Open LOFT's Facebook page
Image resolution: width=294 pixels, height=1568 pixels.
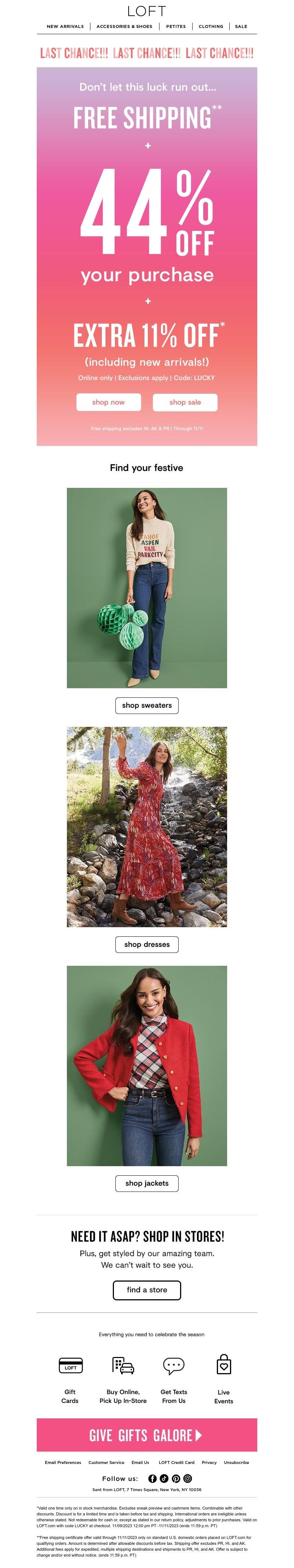(x=152, y=1478)
